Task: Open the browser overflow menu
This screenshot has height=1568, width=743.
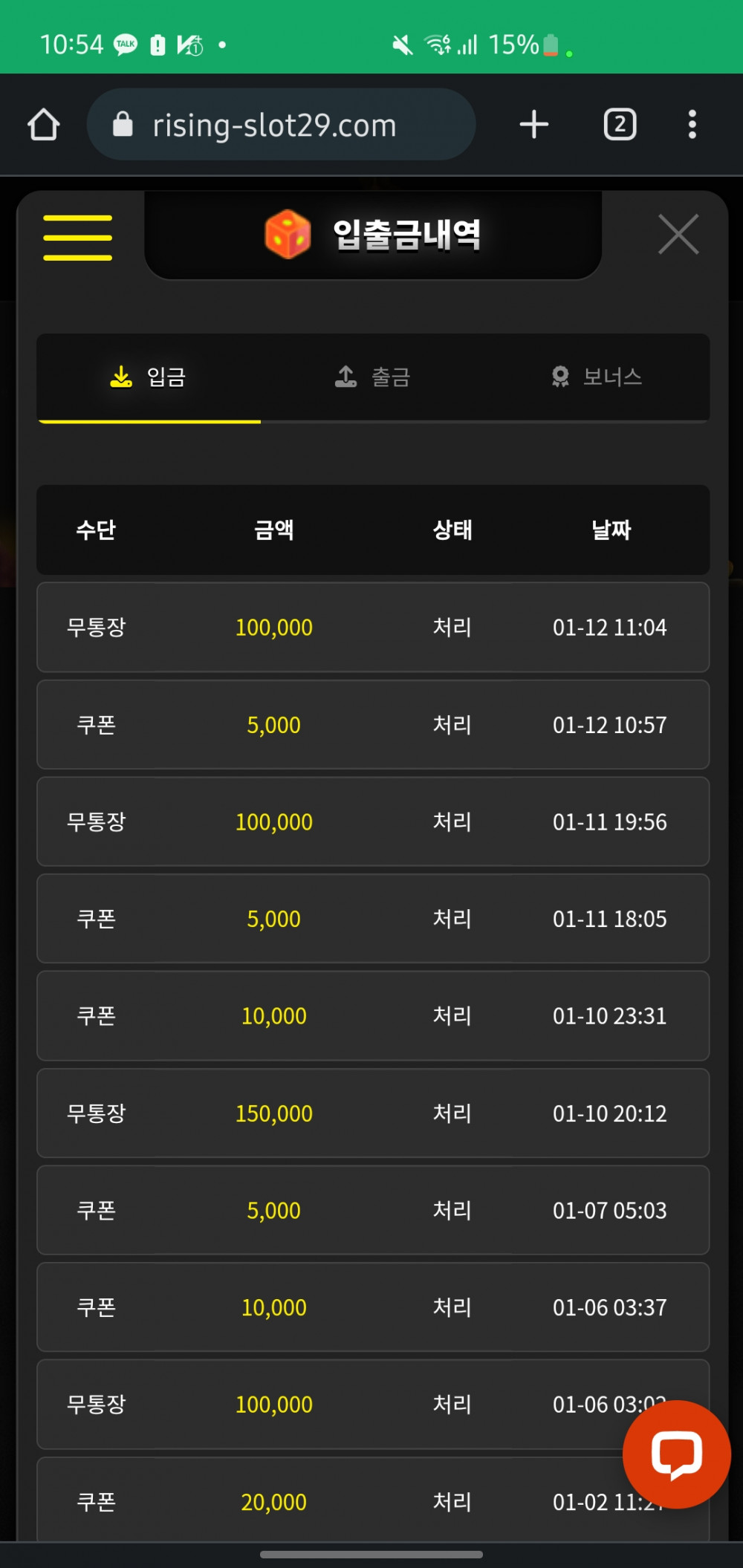Action: 692,125
